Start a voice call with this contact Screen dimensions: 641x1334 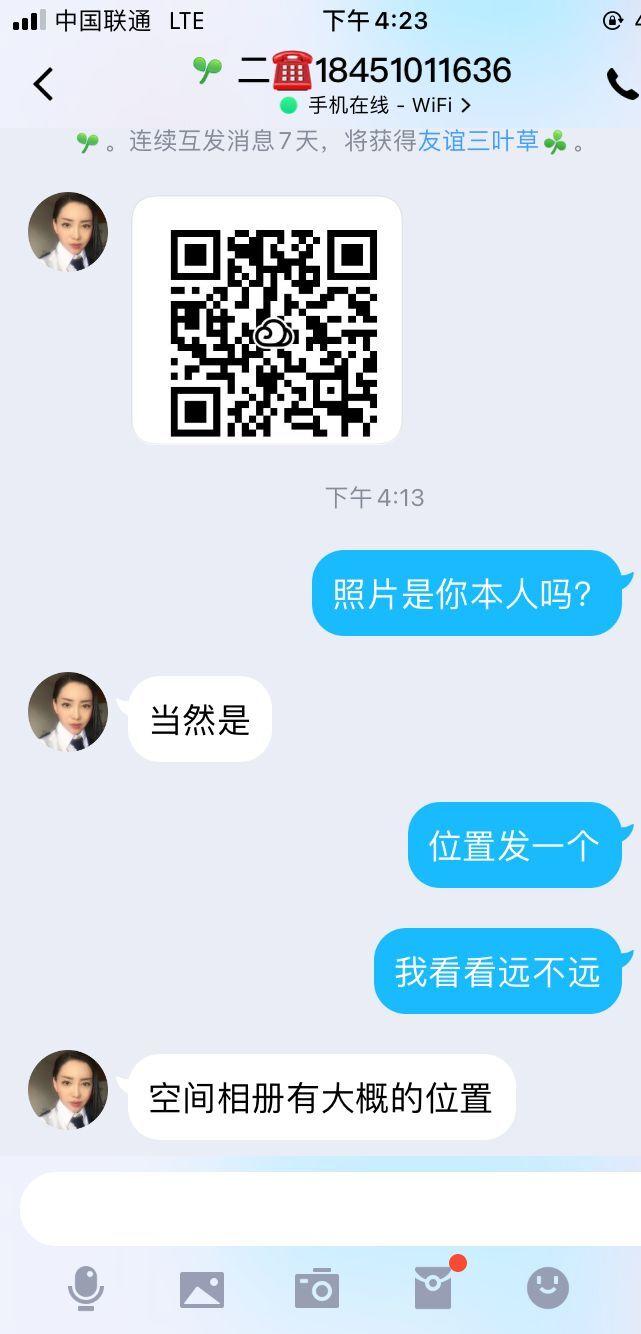point(620,84)
